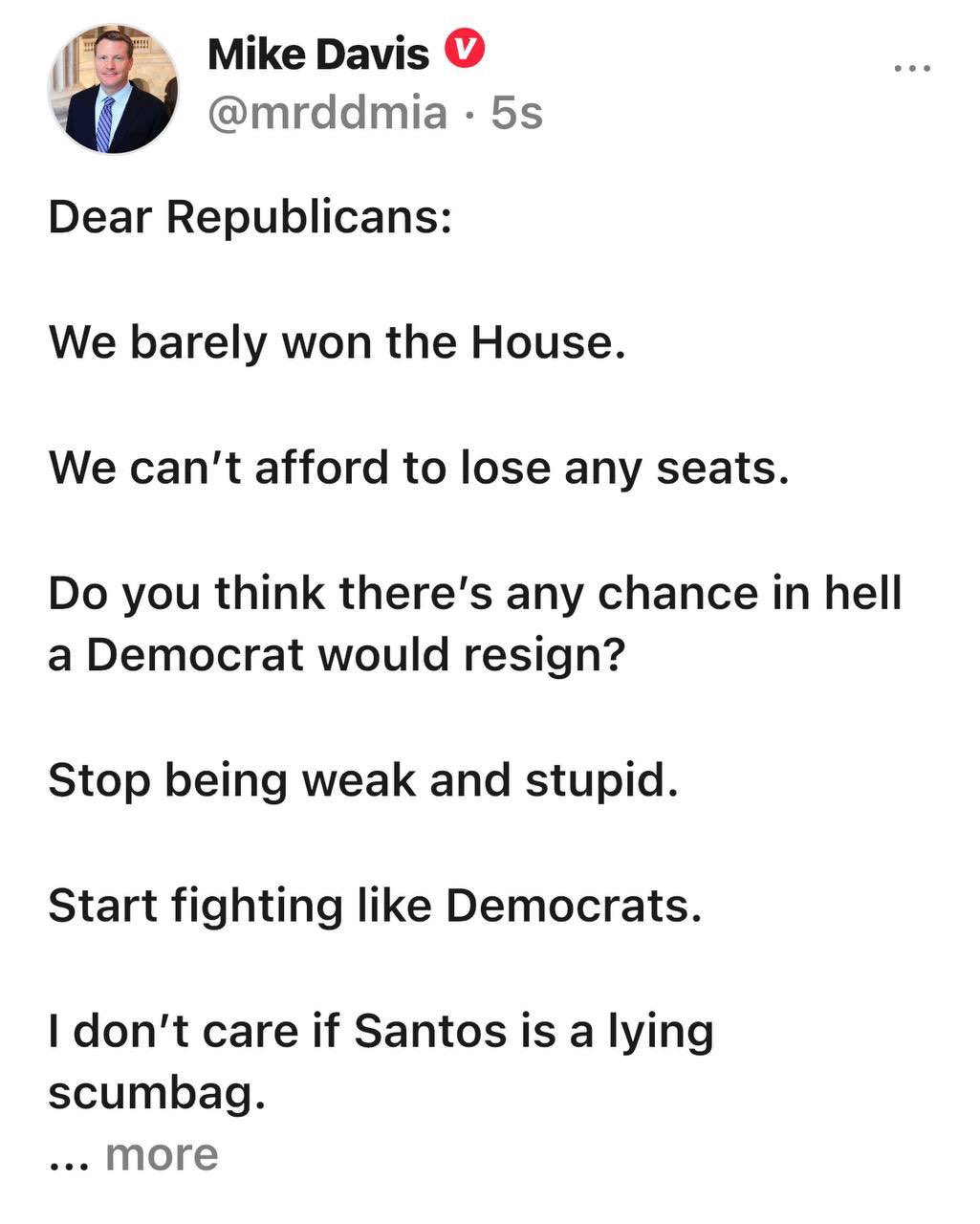The image size is (980, 1224).
Task: Open Mike Davis's profile picture
Action: coord(114,90)
